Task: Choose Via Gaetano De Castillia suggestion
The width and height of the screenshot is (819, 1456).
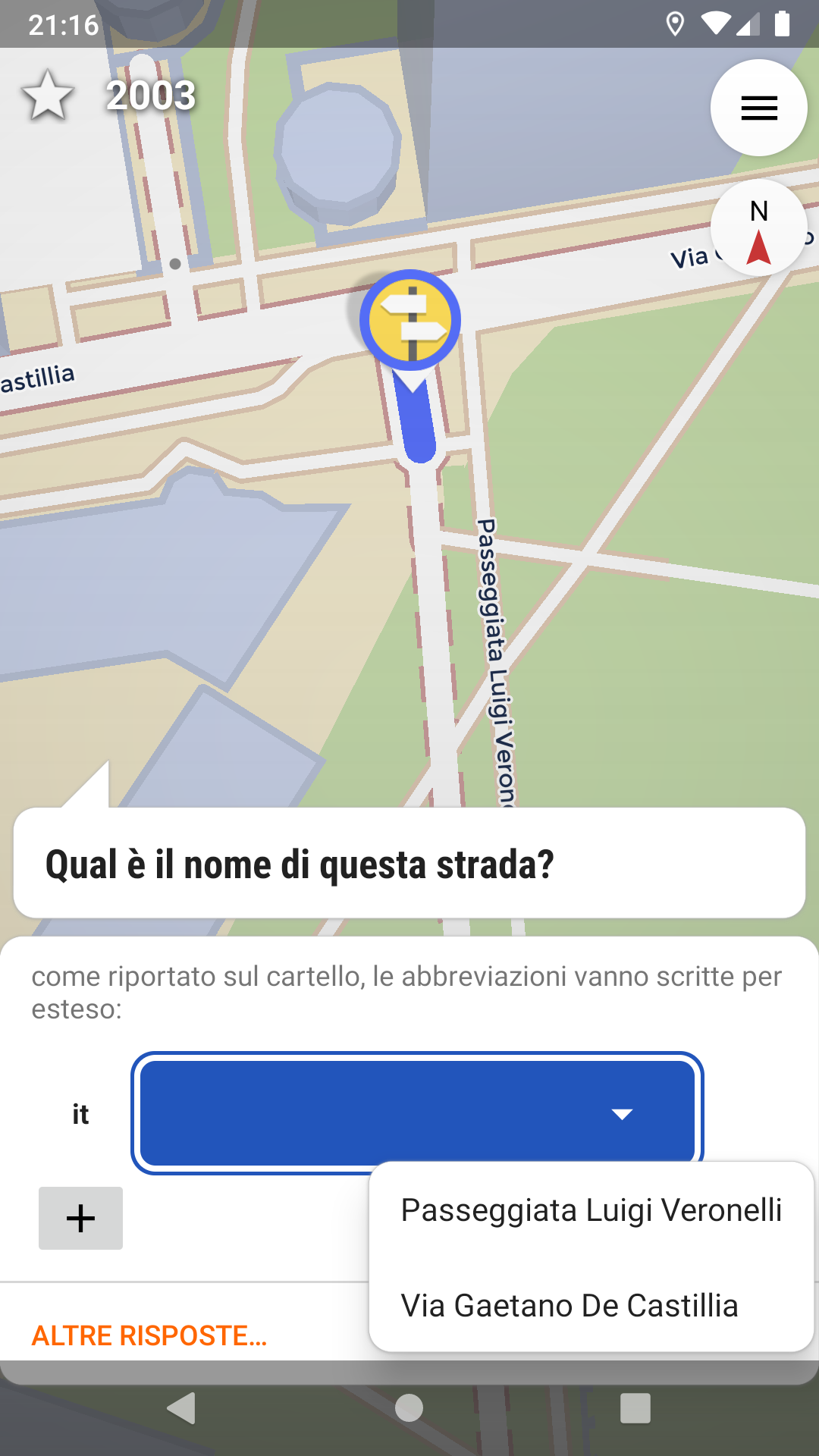Action: pyautogui.click(x=569, y=1306)
